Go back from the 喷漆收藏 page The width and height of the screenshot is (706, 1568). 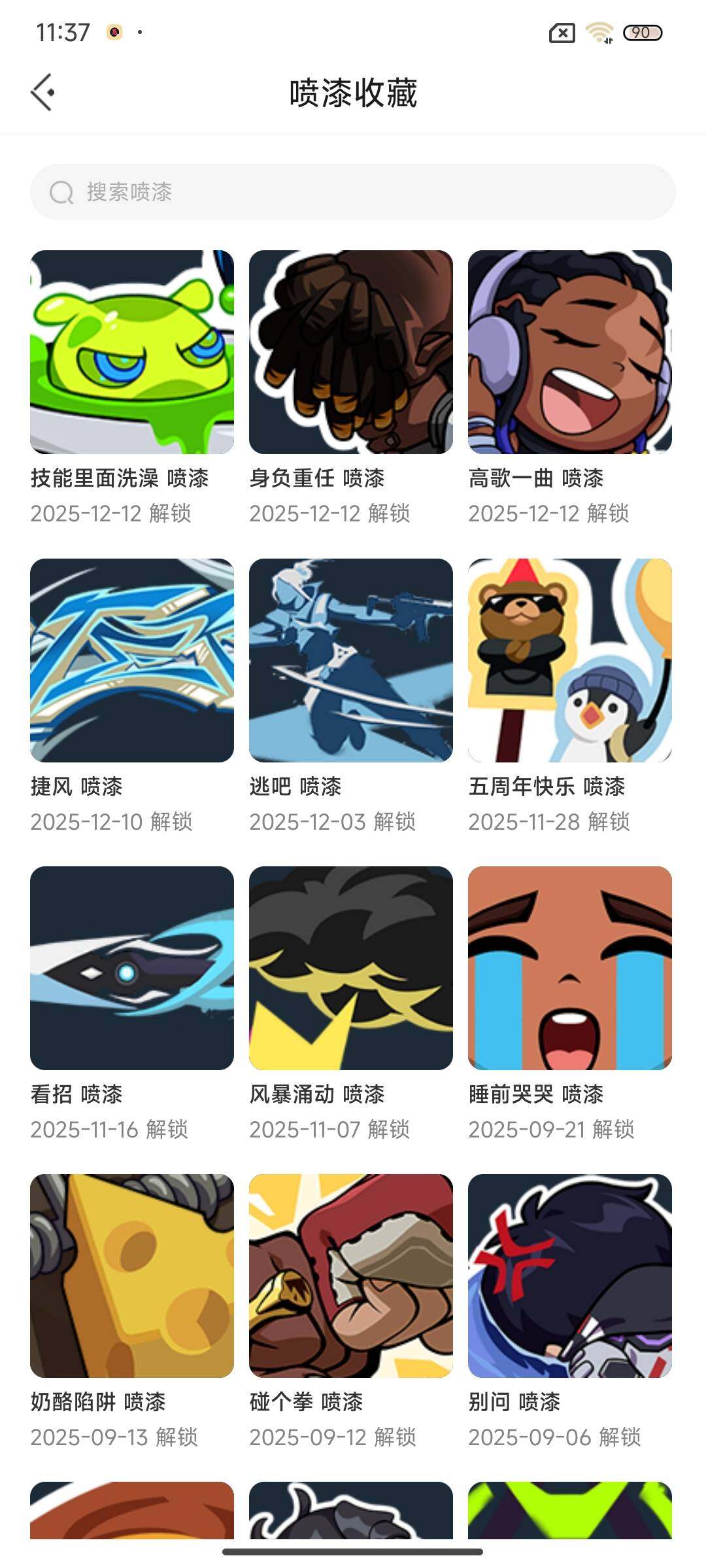click(43, 92)
